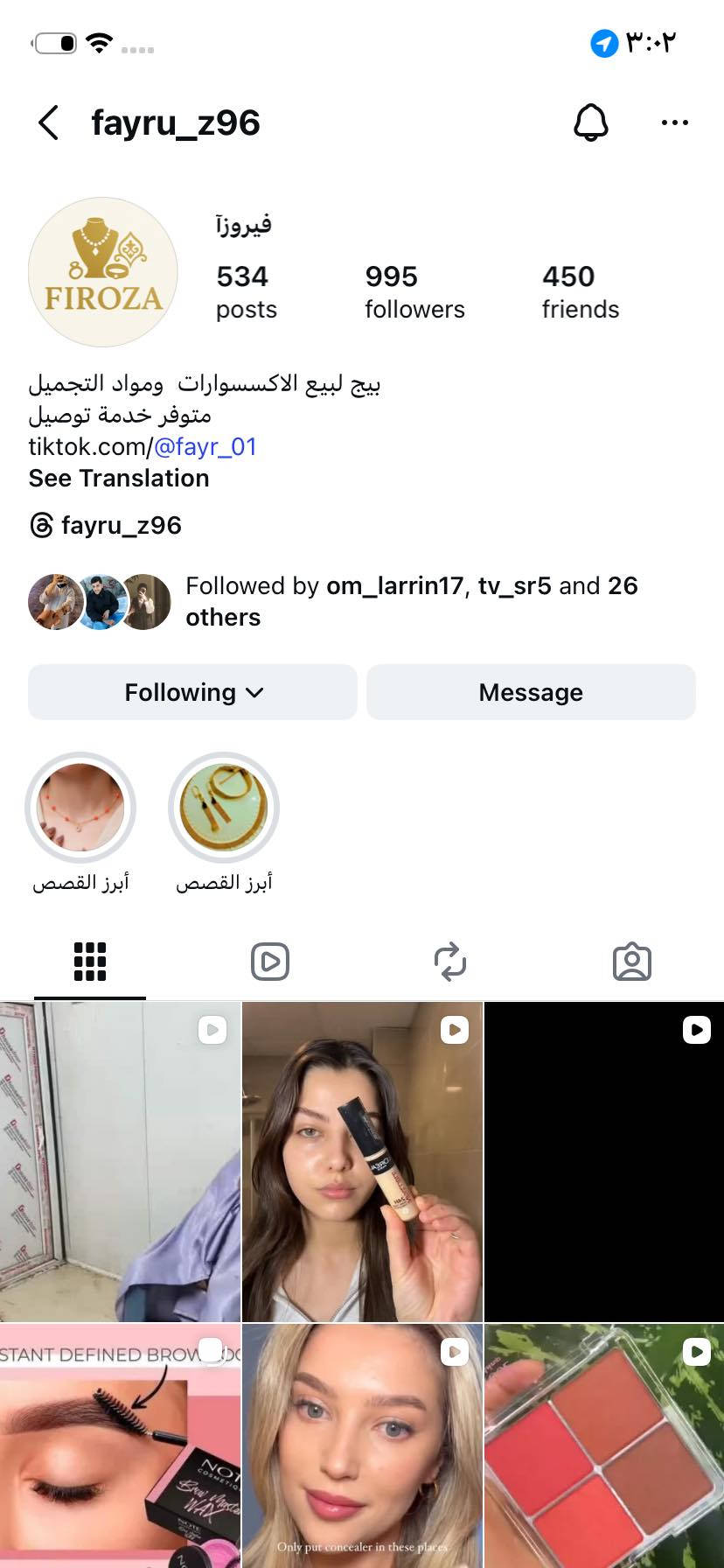Open the 995 followers list

coord(414,292)
